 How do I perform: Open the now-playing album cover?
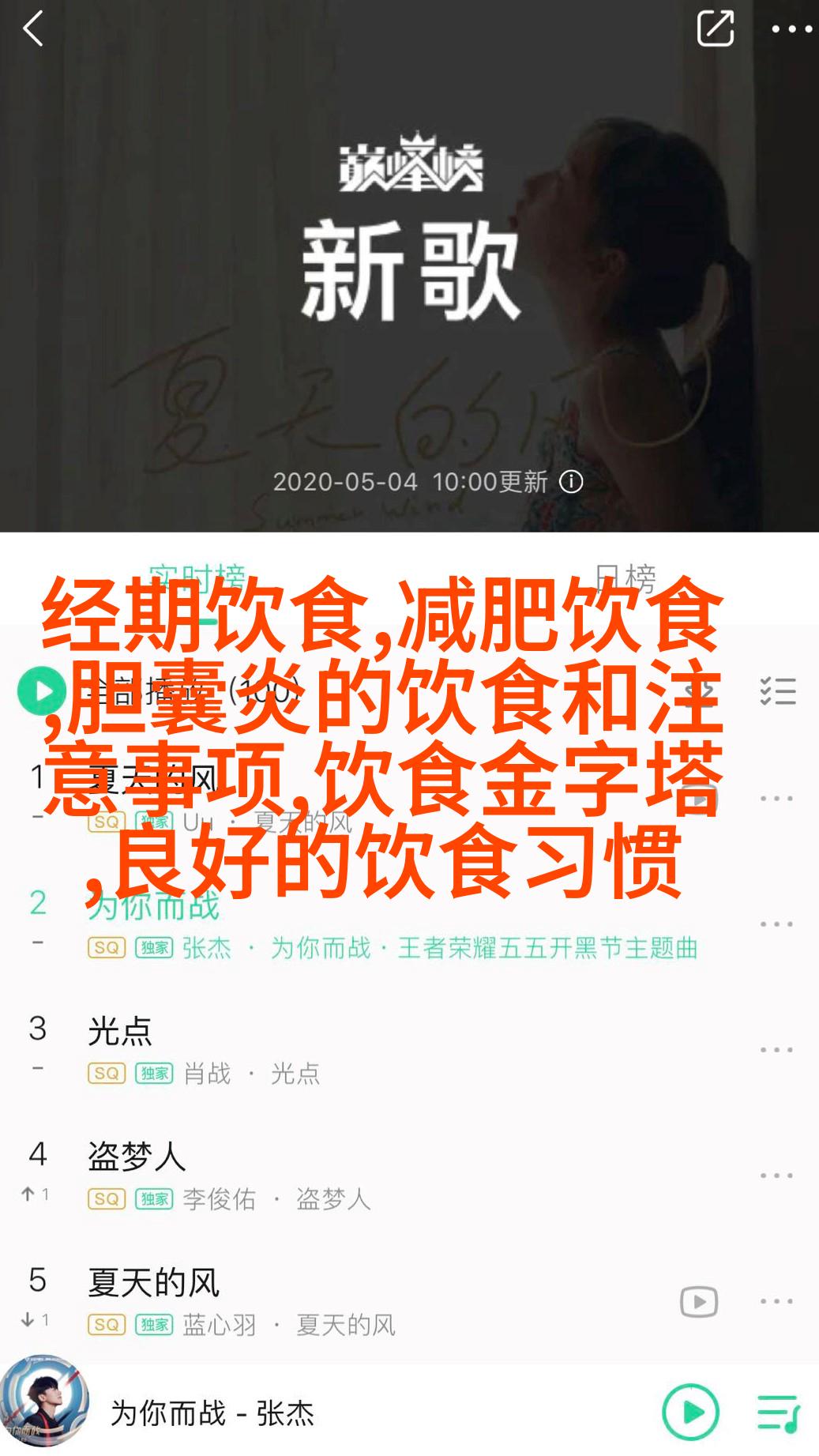pos(44,1403)
